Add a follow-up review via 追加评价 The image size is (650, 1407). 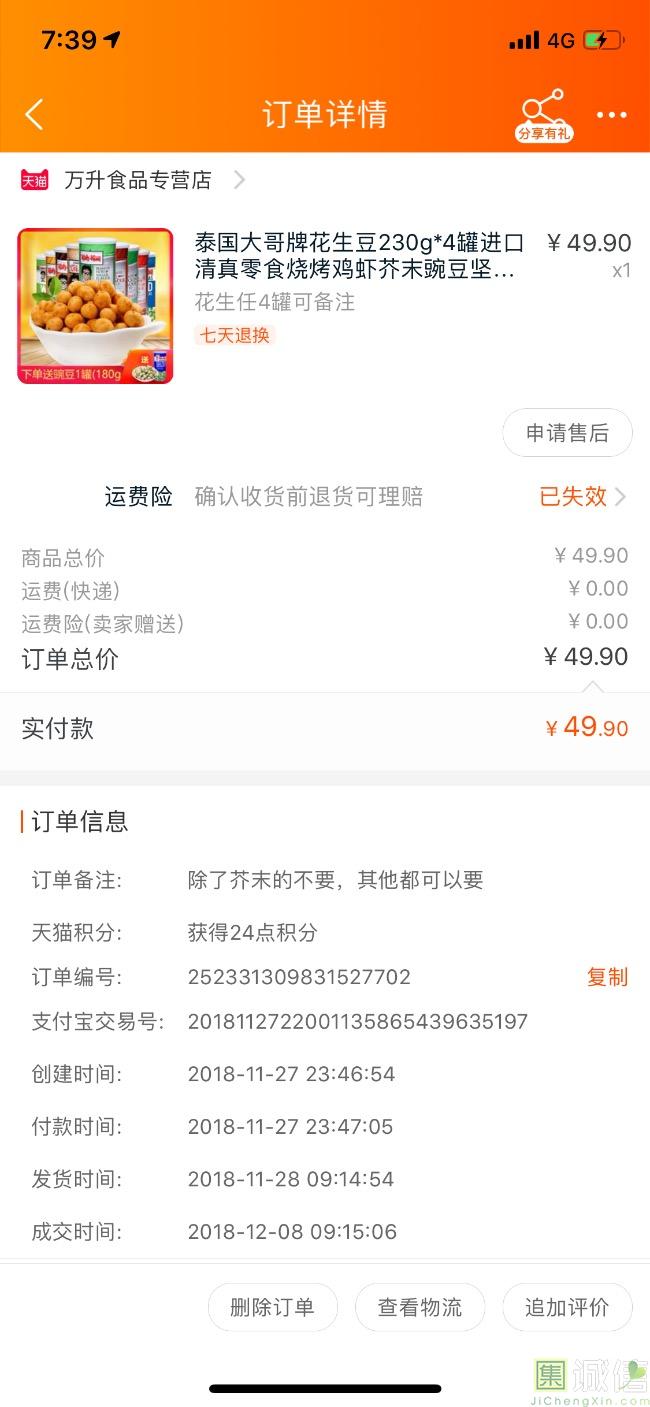pyautogui.click(x=567, y=1307)
